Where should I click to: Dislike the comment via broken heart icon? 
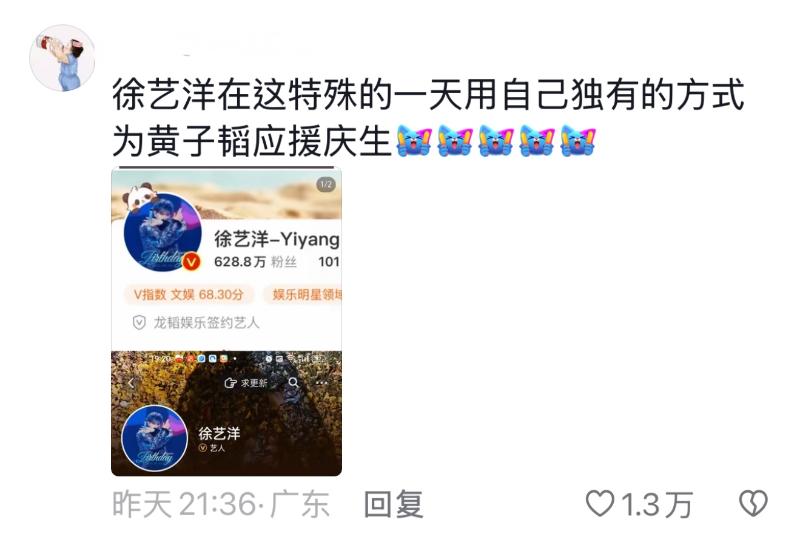752,504
